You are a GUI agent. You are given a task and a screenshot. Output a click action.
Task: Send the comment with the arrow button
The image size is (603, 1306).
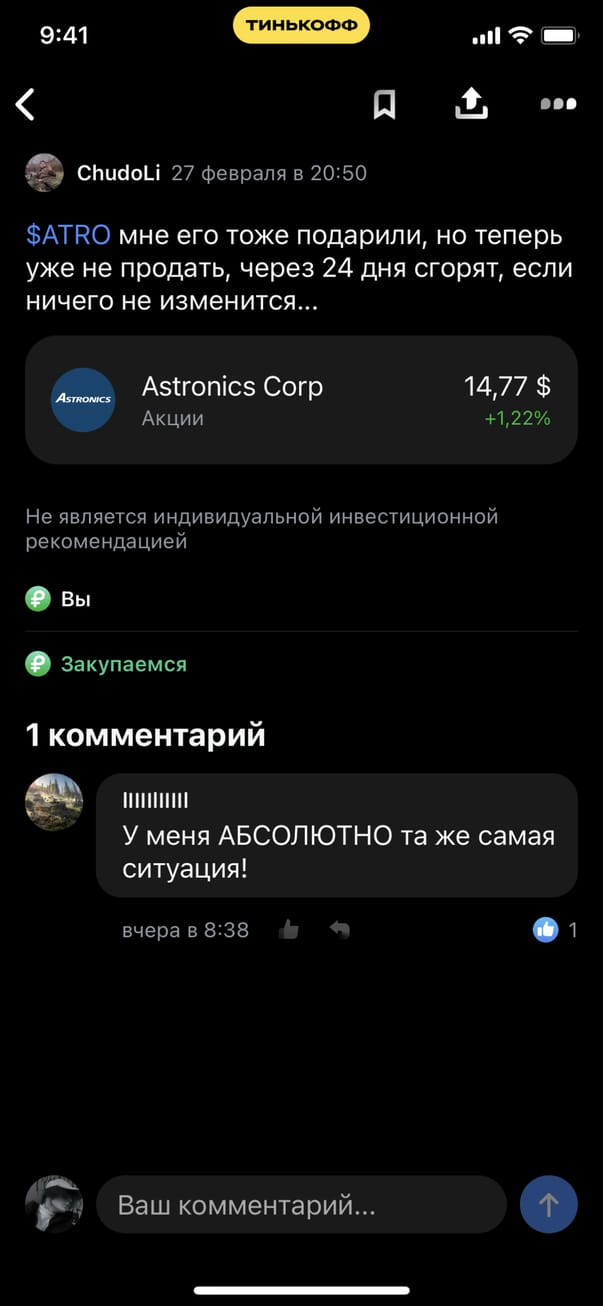[x=549, y=1204]
